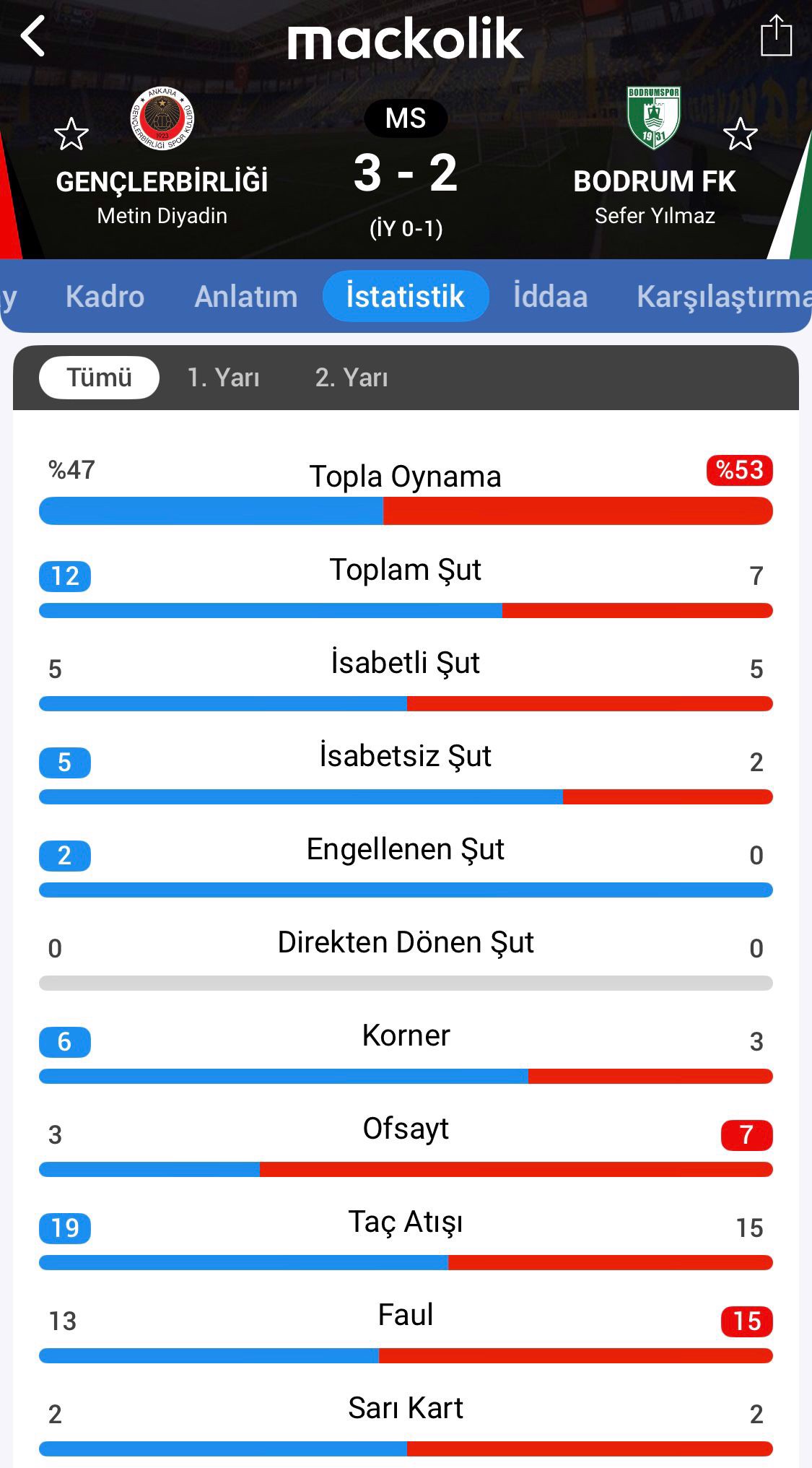Open the Bodrum FK team page
Image resolution: width=812 pixels, height=1468 pixels.
coord(654,119)
